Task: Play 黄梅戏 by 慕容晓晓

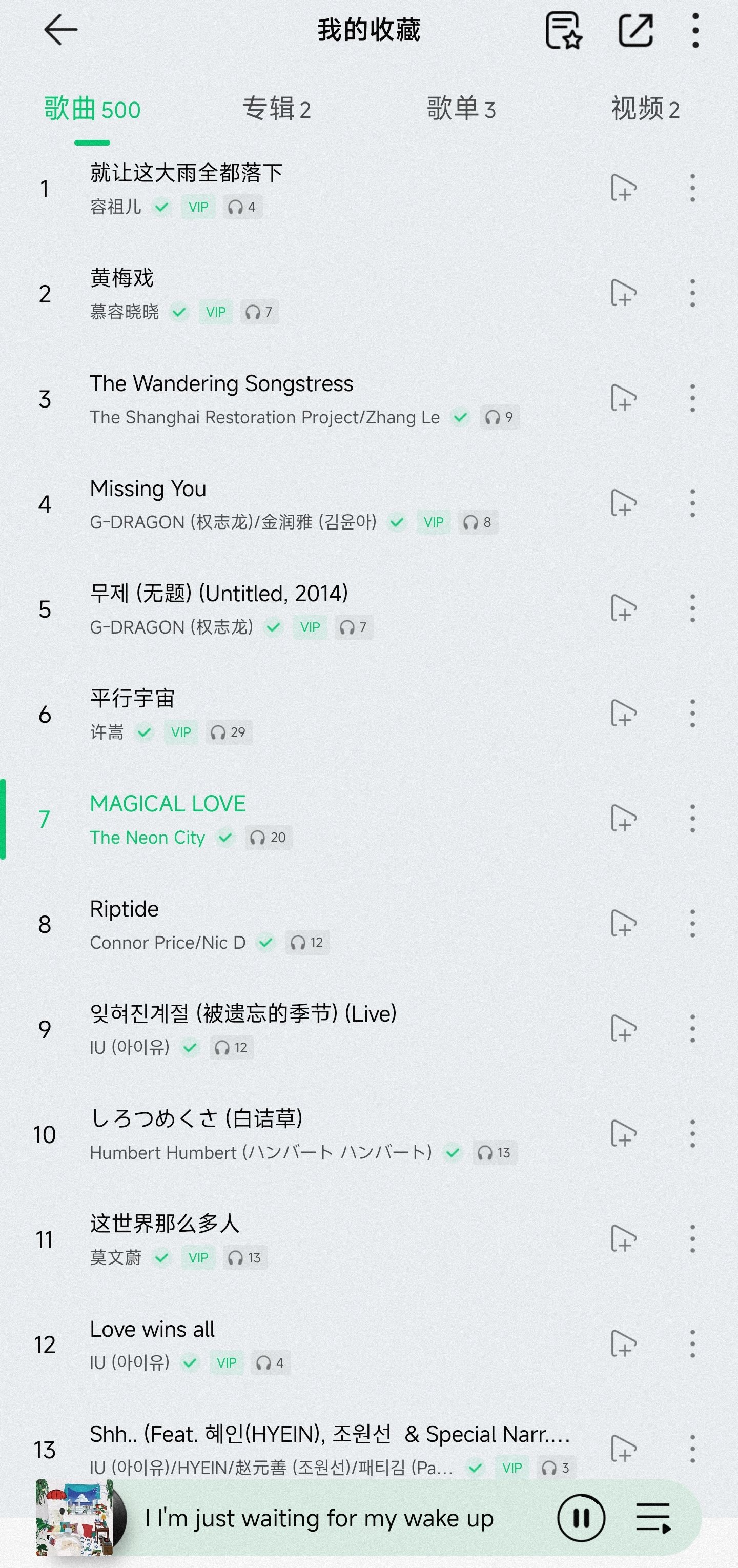Action: [x=121, y=278]
